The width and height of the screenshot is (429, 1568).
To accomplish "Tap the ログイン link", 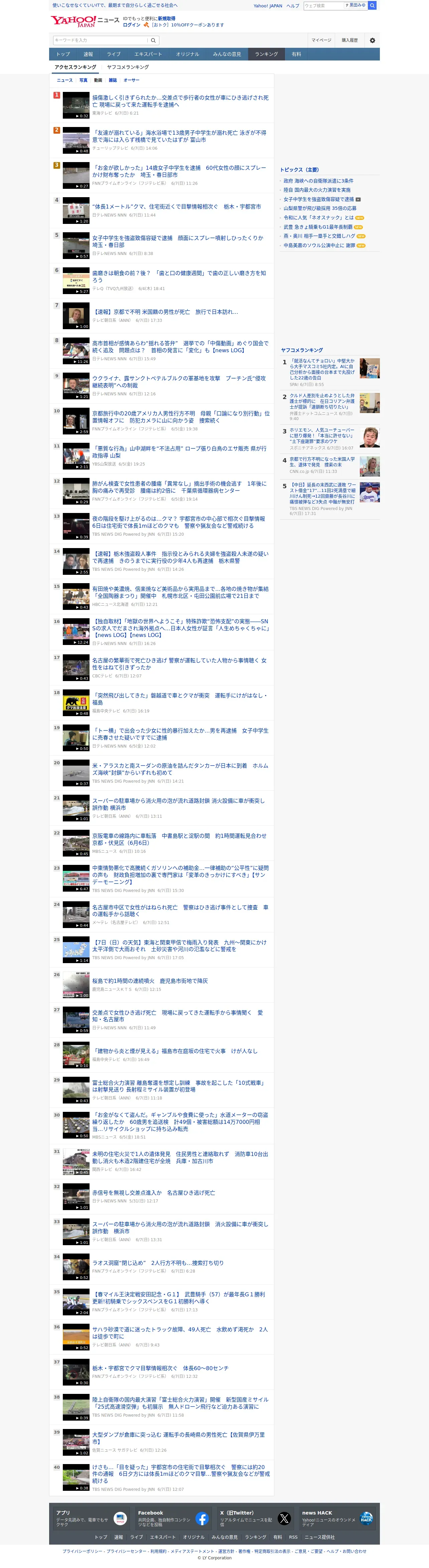I will (x=131, y=25).
